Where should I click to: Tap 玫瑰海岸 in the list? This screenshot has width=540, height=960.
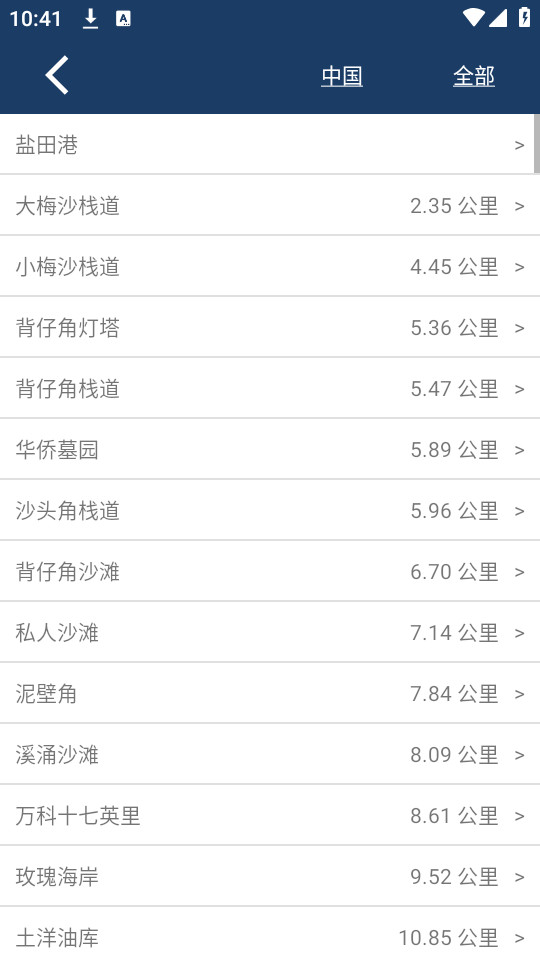270,877
